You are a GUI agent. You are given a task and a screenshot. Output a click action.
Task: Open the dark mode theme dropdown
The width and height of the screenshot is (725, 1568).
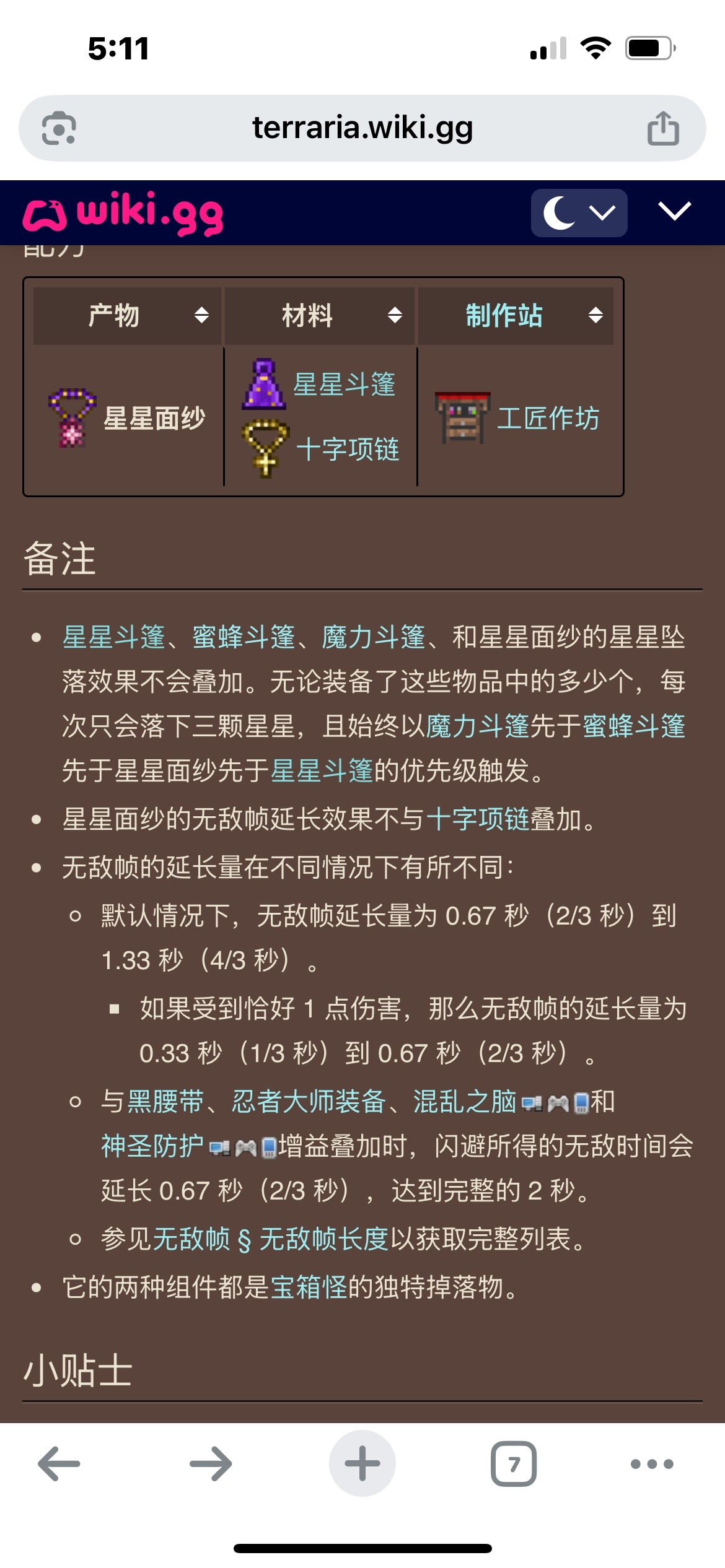coord(579,213)
